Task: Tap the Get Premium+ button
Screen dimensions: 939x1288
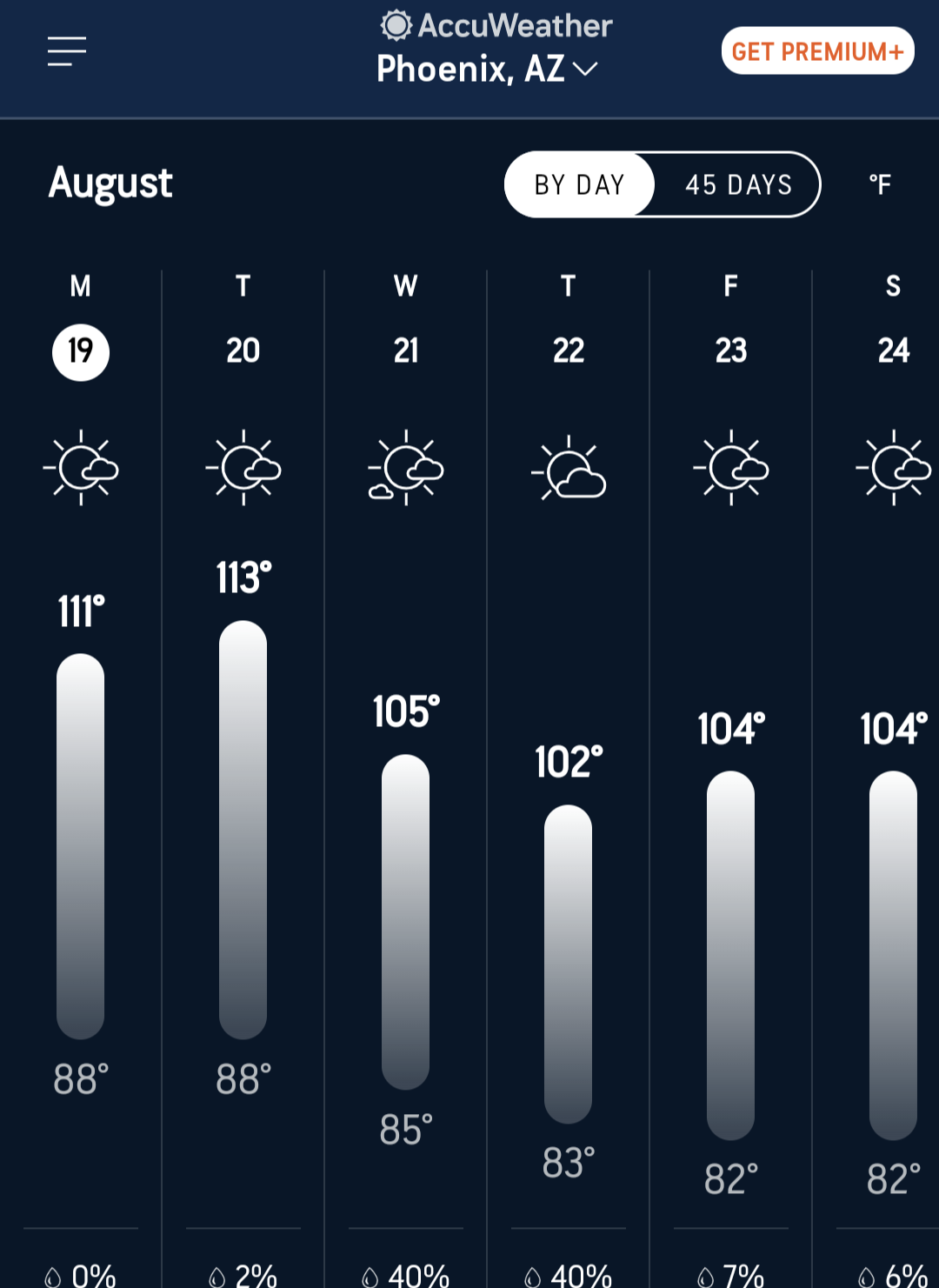Action: pyautogui.click(x=817, y=51)
